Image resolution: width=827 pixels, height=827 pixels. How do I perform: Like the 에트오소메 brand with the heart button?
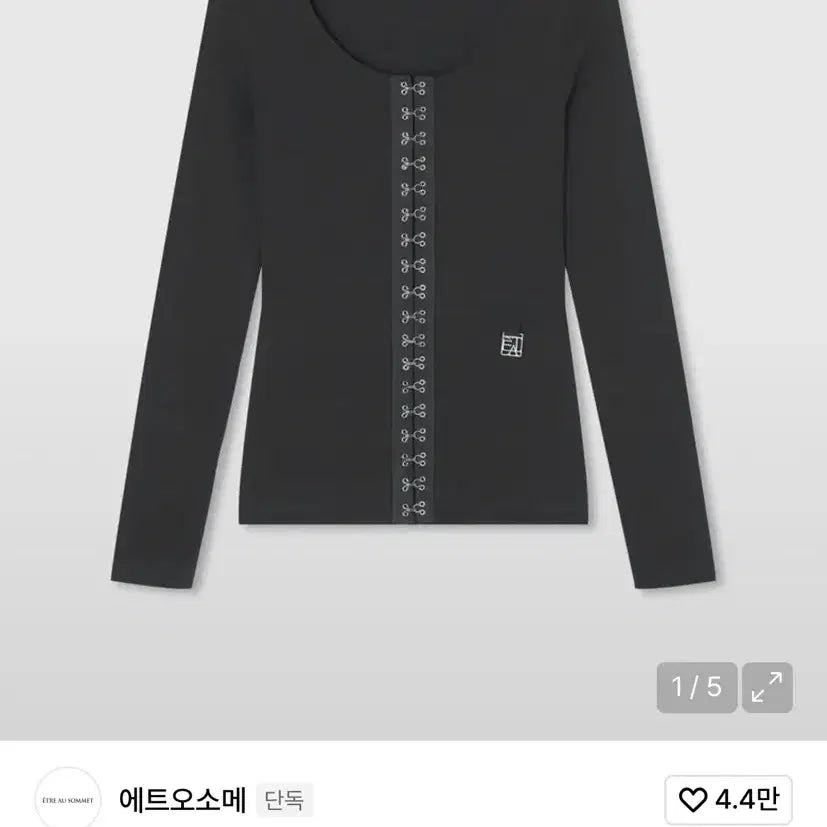coord(729,799)
